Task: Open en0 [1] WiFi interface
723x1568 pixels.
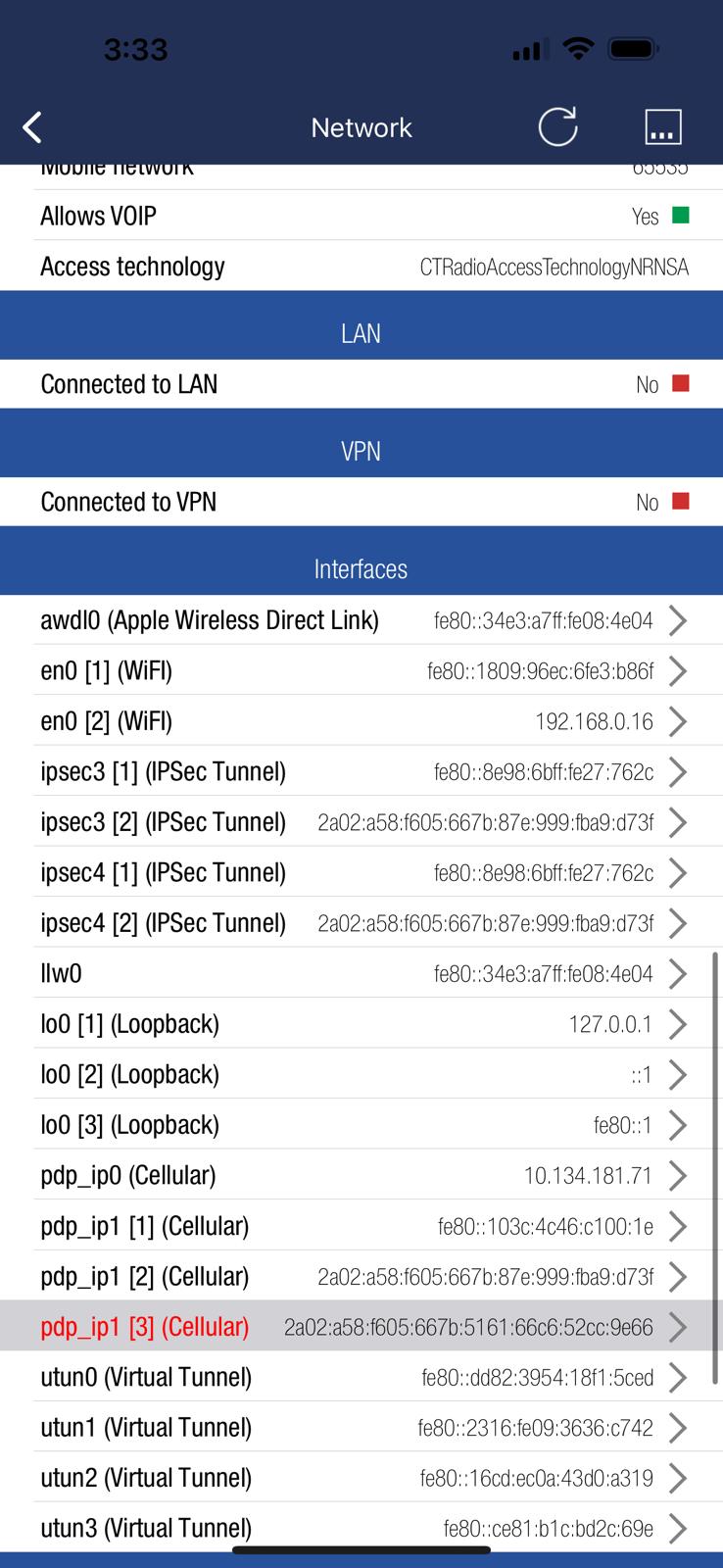Action: (x=361, y=671)
